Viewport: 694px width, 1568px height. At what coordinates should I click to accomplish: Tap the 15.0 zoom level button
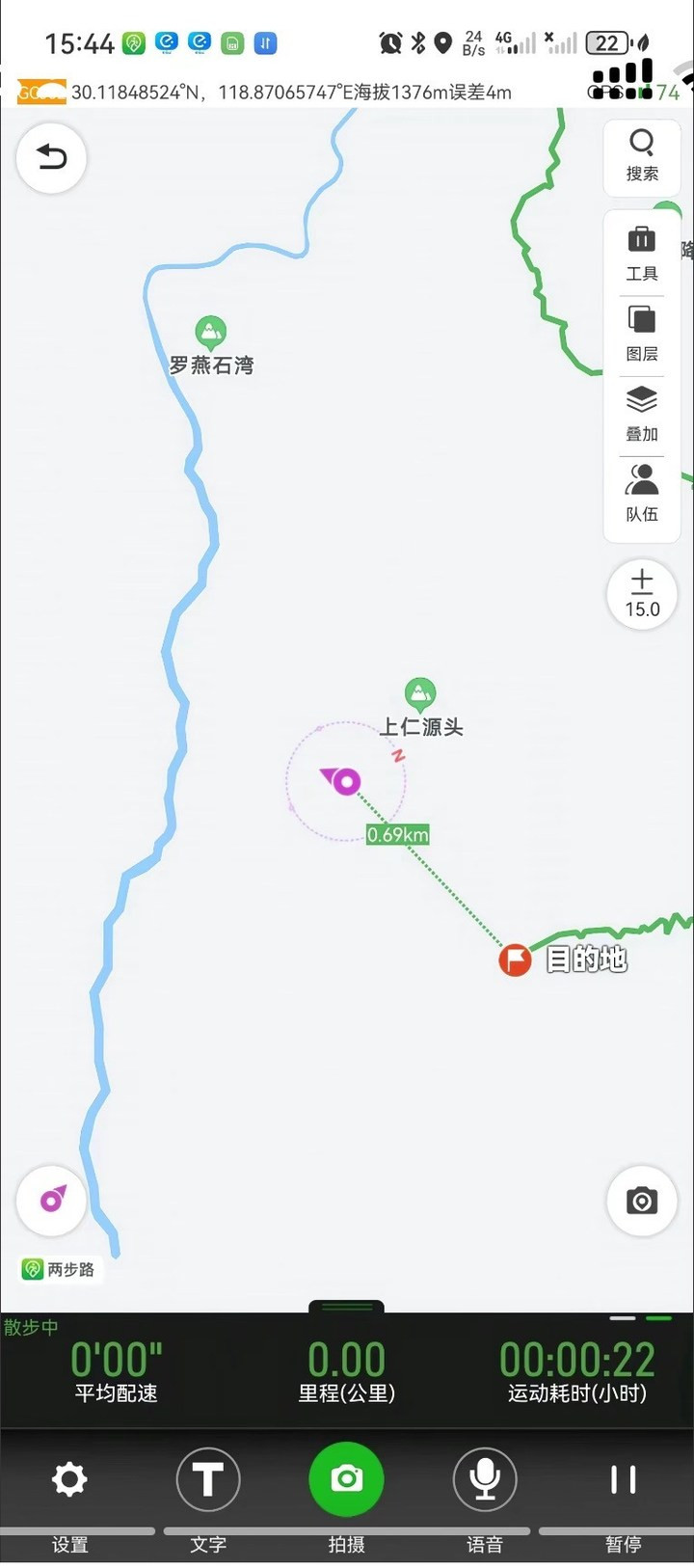coord(642,594)
